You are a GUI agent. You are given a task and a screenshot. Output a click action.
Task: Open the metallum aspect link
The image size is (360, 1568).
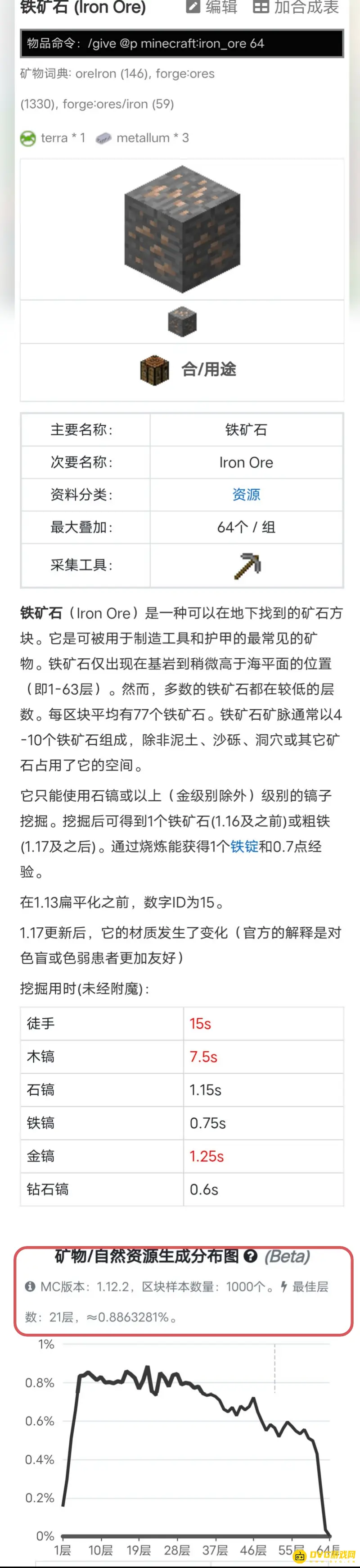pos(142,138)
